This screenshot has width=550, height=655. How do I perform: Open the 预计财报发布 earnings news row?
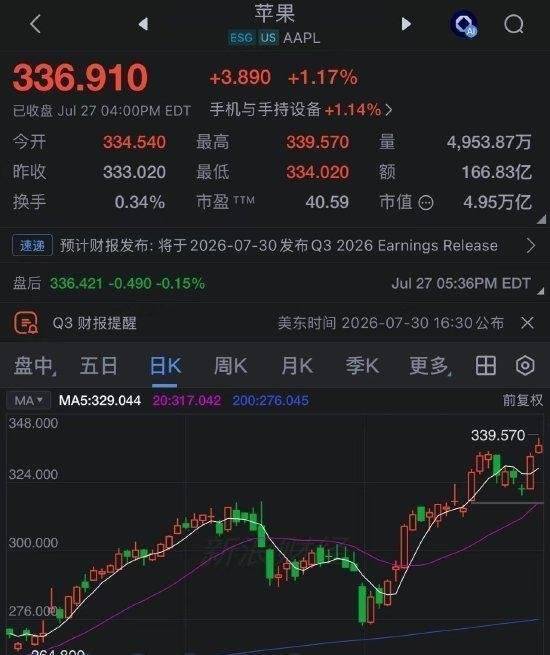[x=275, y=246]
